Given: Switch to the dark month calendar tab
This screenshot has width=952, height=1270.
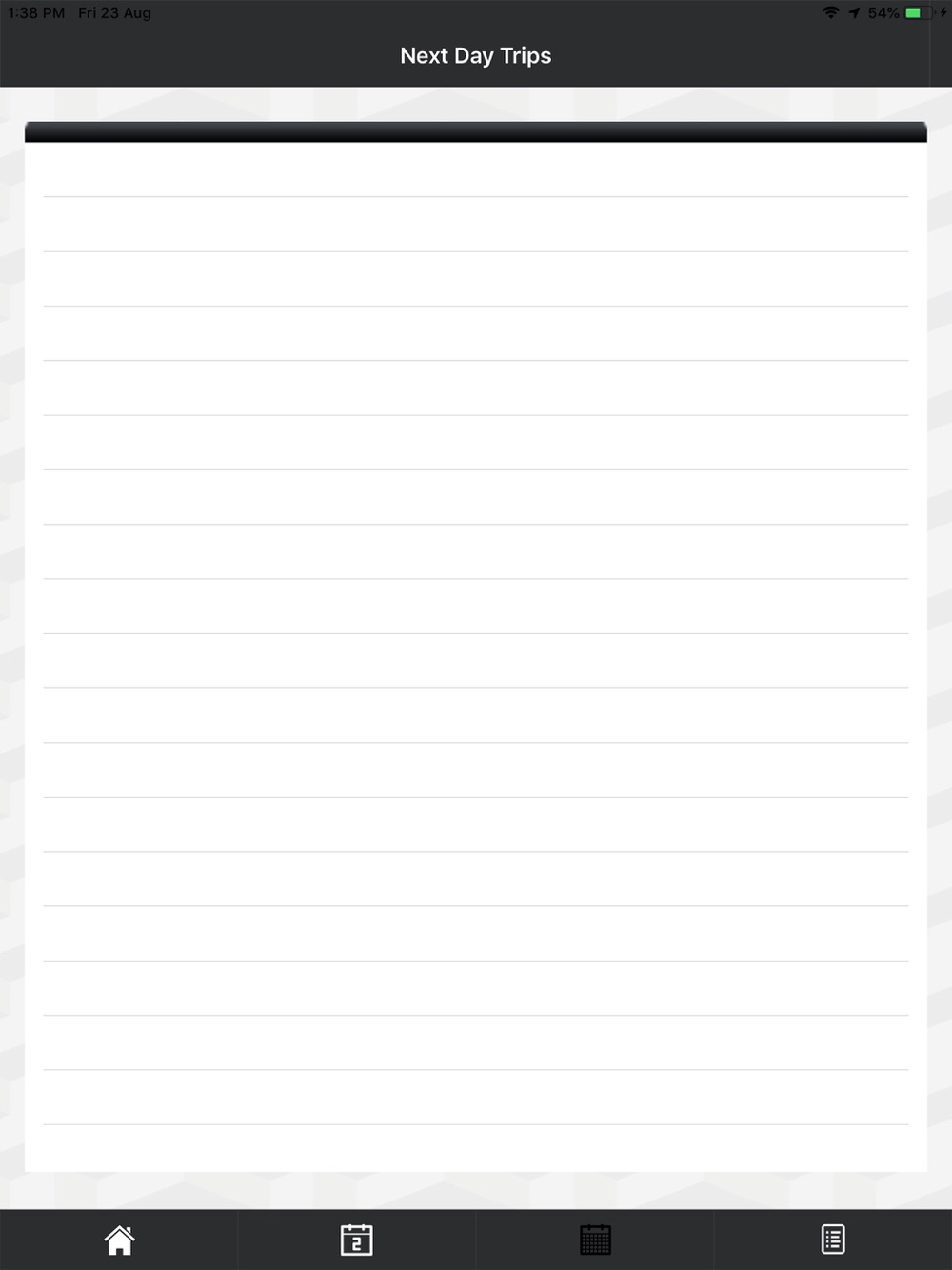Looking at the screenshot, I should point(595,1240).
